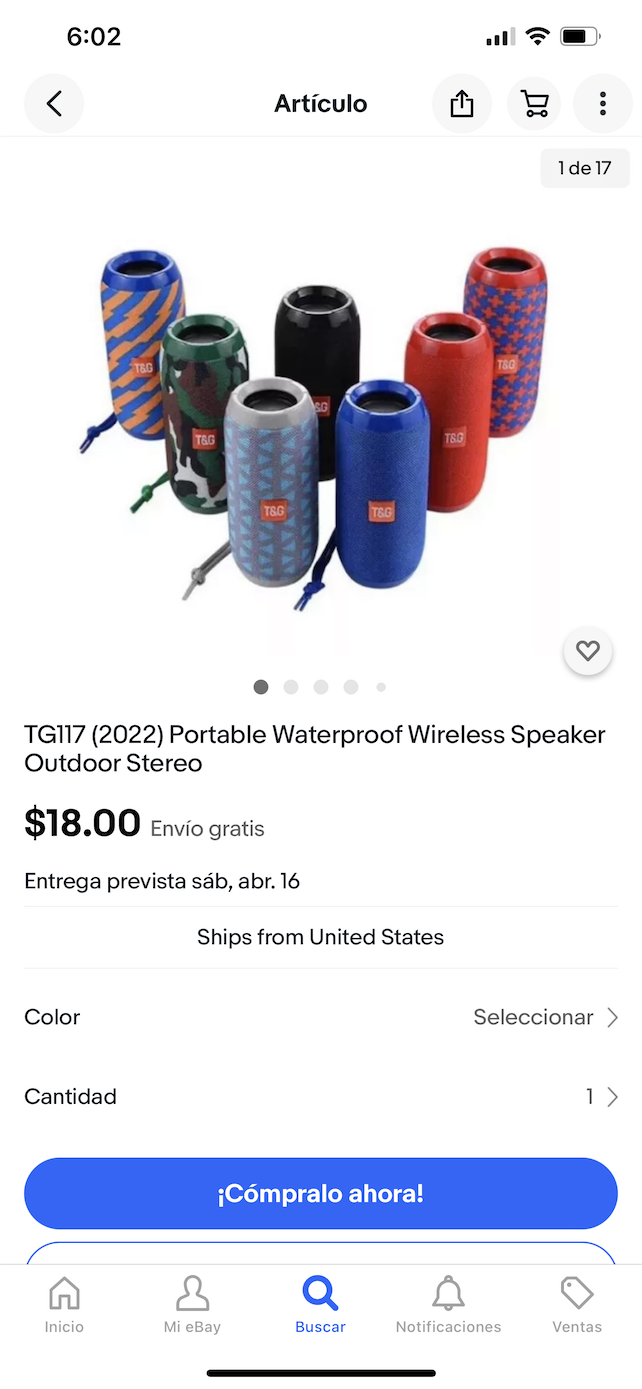
Task: Open the Mi eBay tab
Action: click(192, 1306)
